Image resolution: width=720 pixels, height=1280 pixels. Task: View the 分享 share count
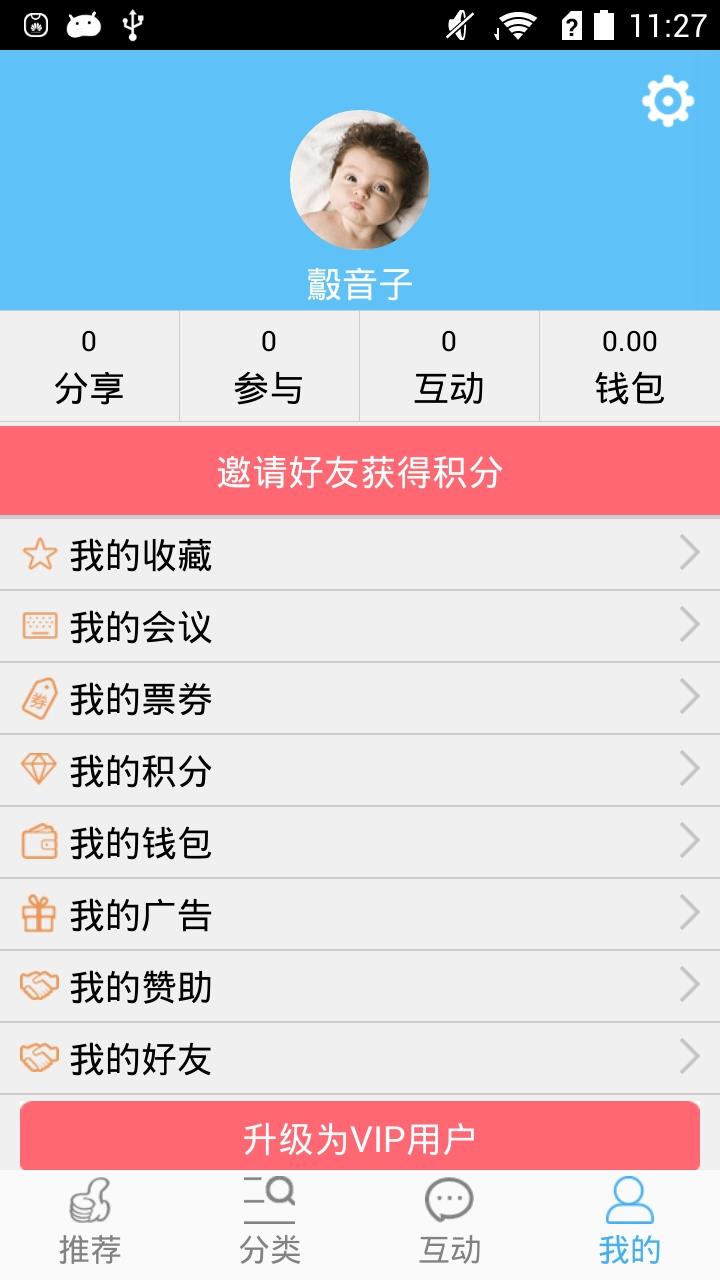[89, 367]
